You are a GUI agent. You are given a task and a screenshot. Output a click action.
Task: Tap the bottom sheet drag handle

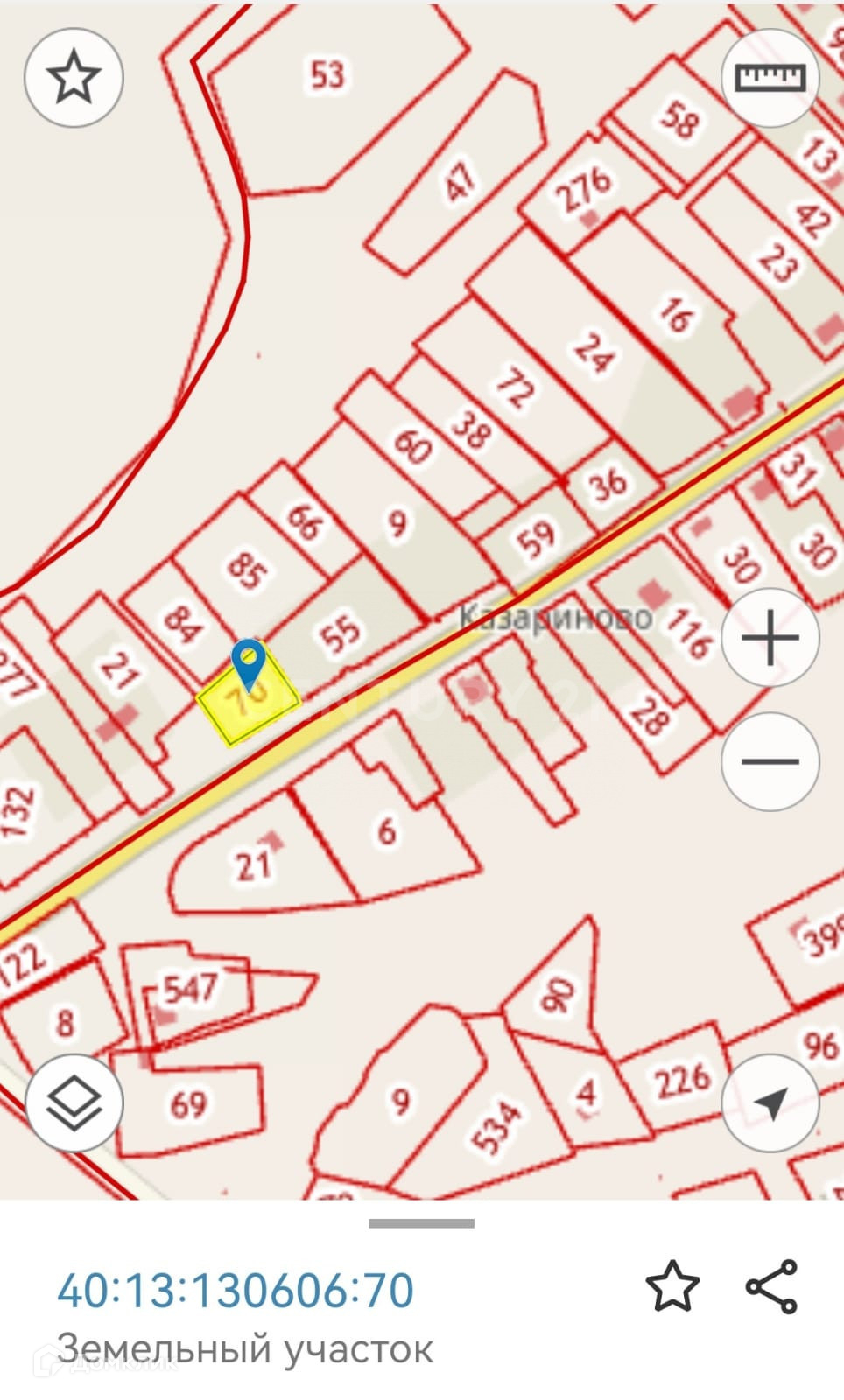coord(421,1223)
